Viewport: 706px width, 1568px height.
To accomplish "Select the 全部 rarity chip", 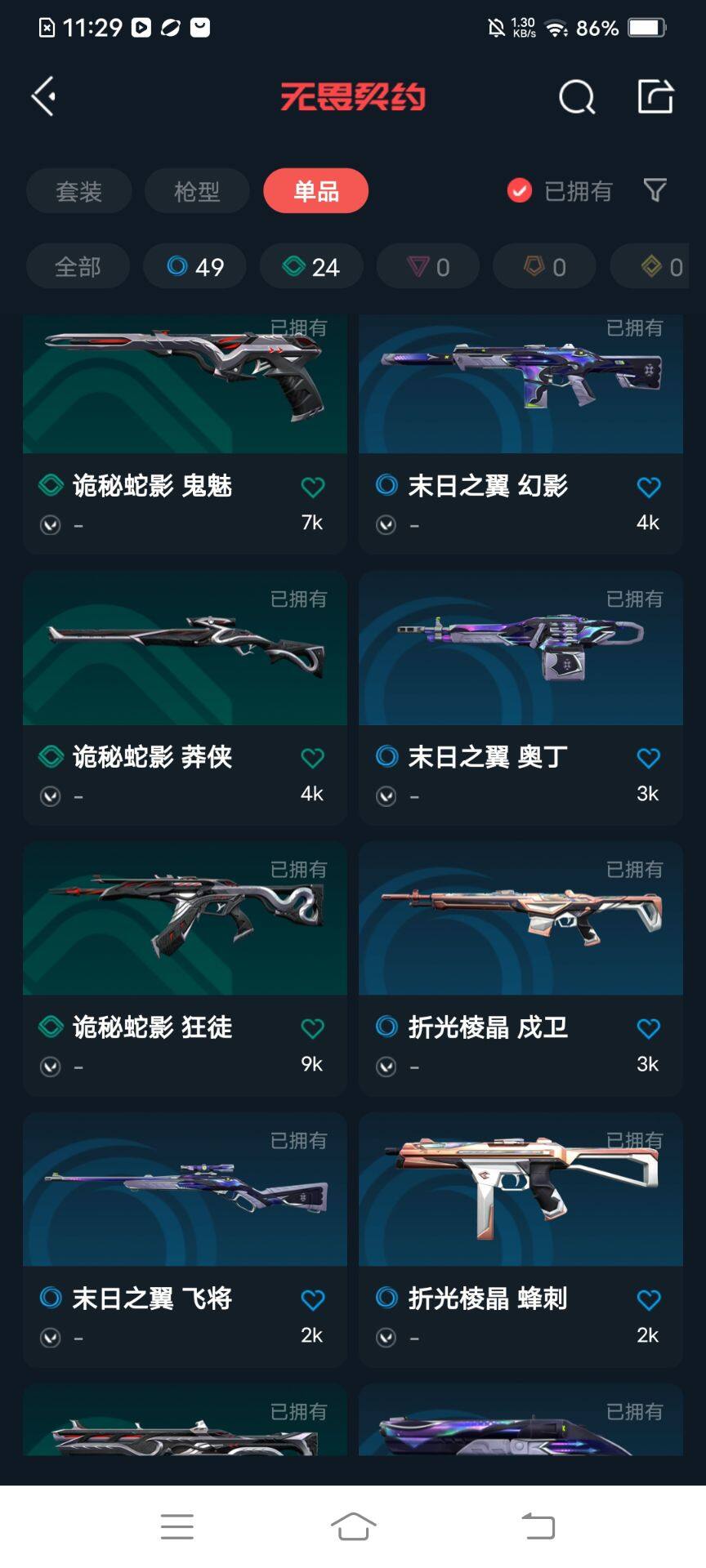I will [x=78, y=266].
